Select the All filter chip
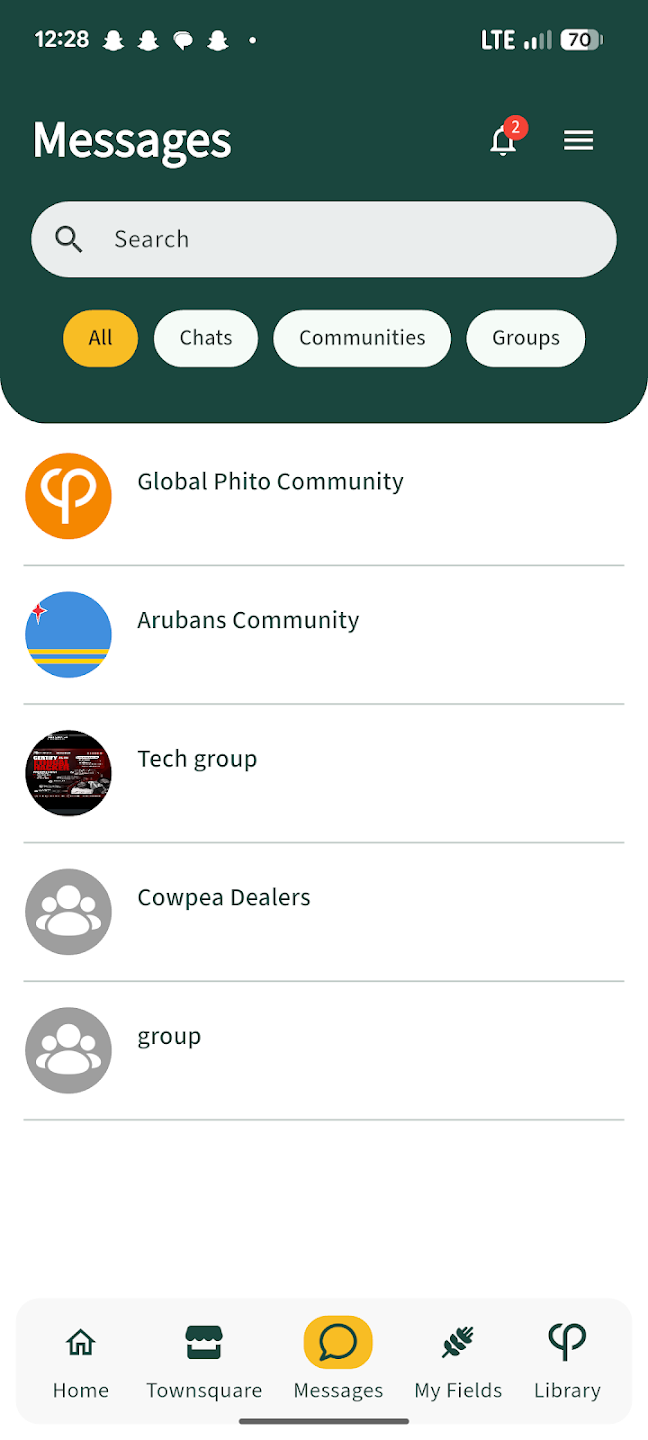This screenshot has width=648, height=1440. 100,338
